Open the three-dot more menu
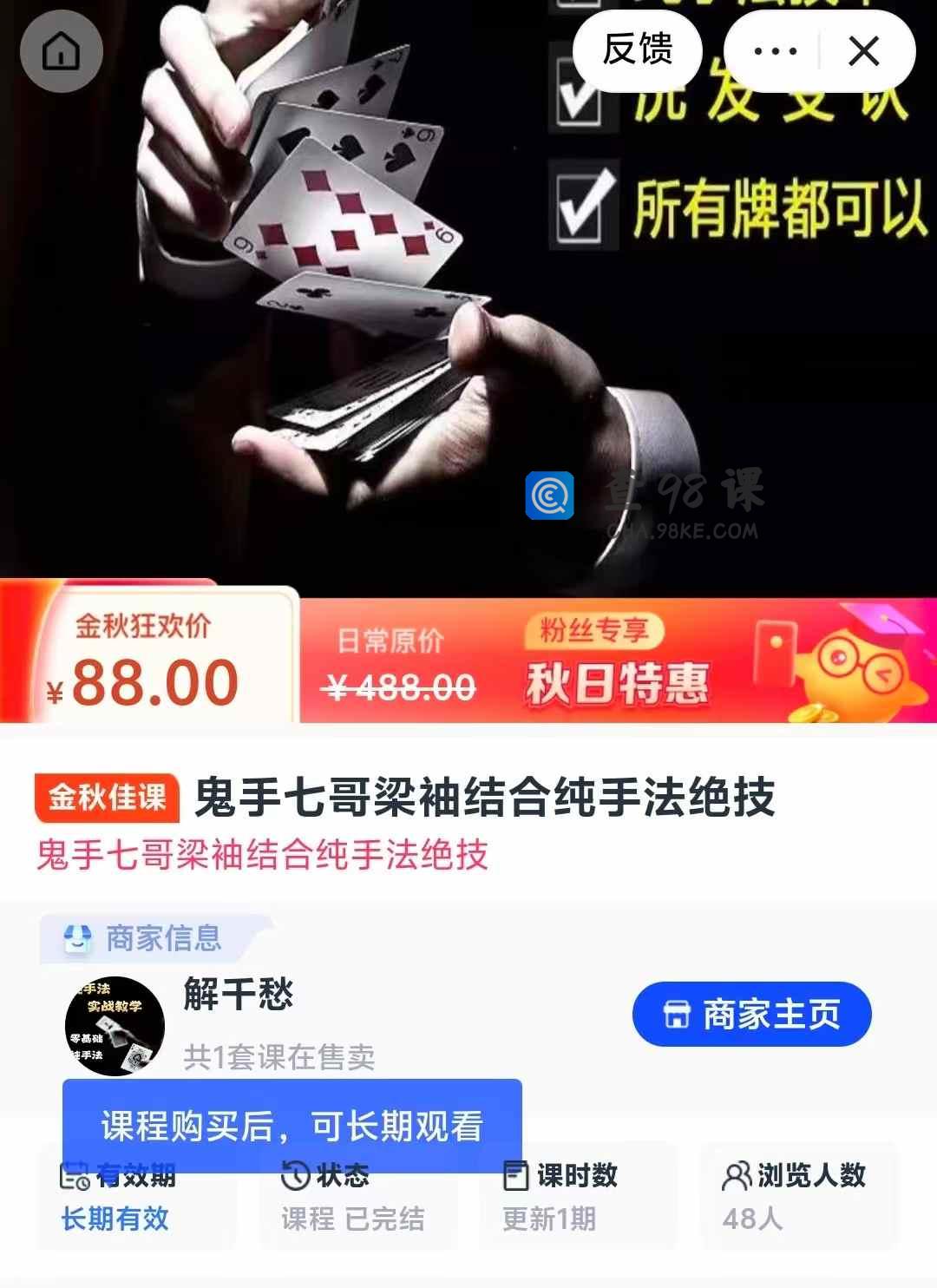The height and width of the screenshot is (1288, 937). click(775, 51)
